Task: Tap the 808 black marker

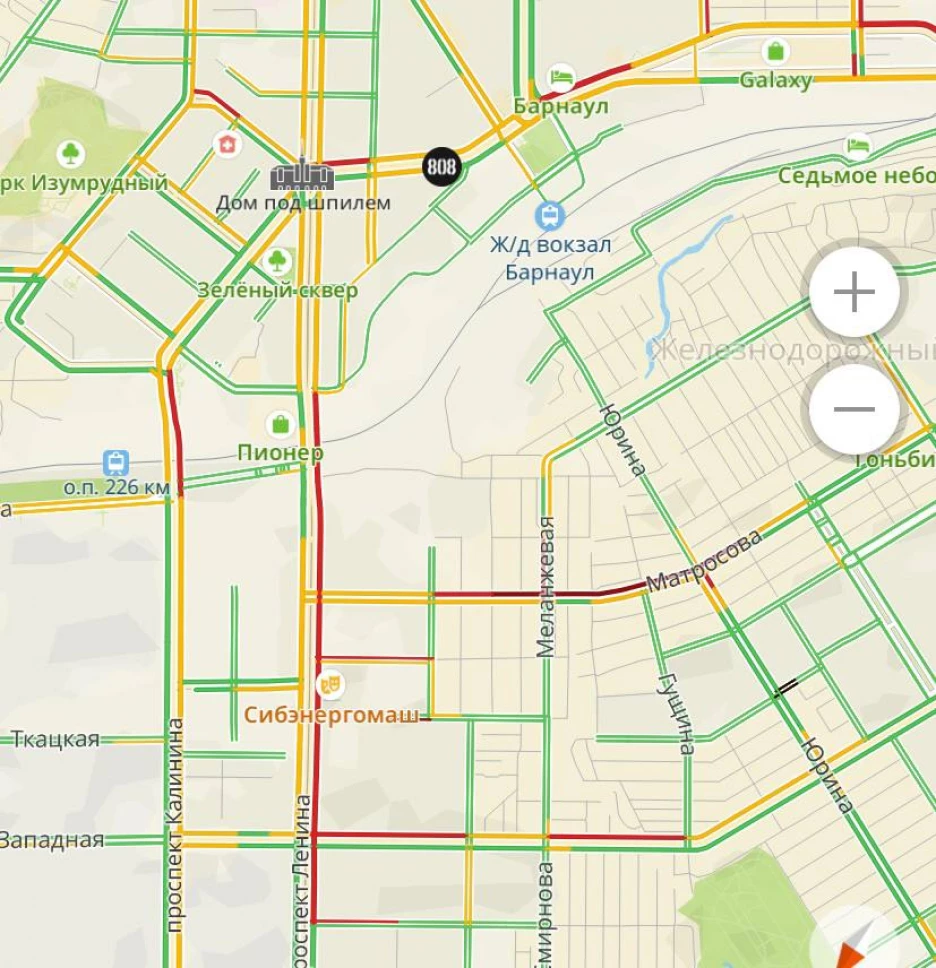Action: (440, 165)
